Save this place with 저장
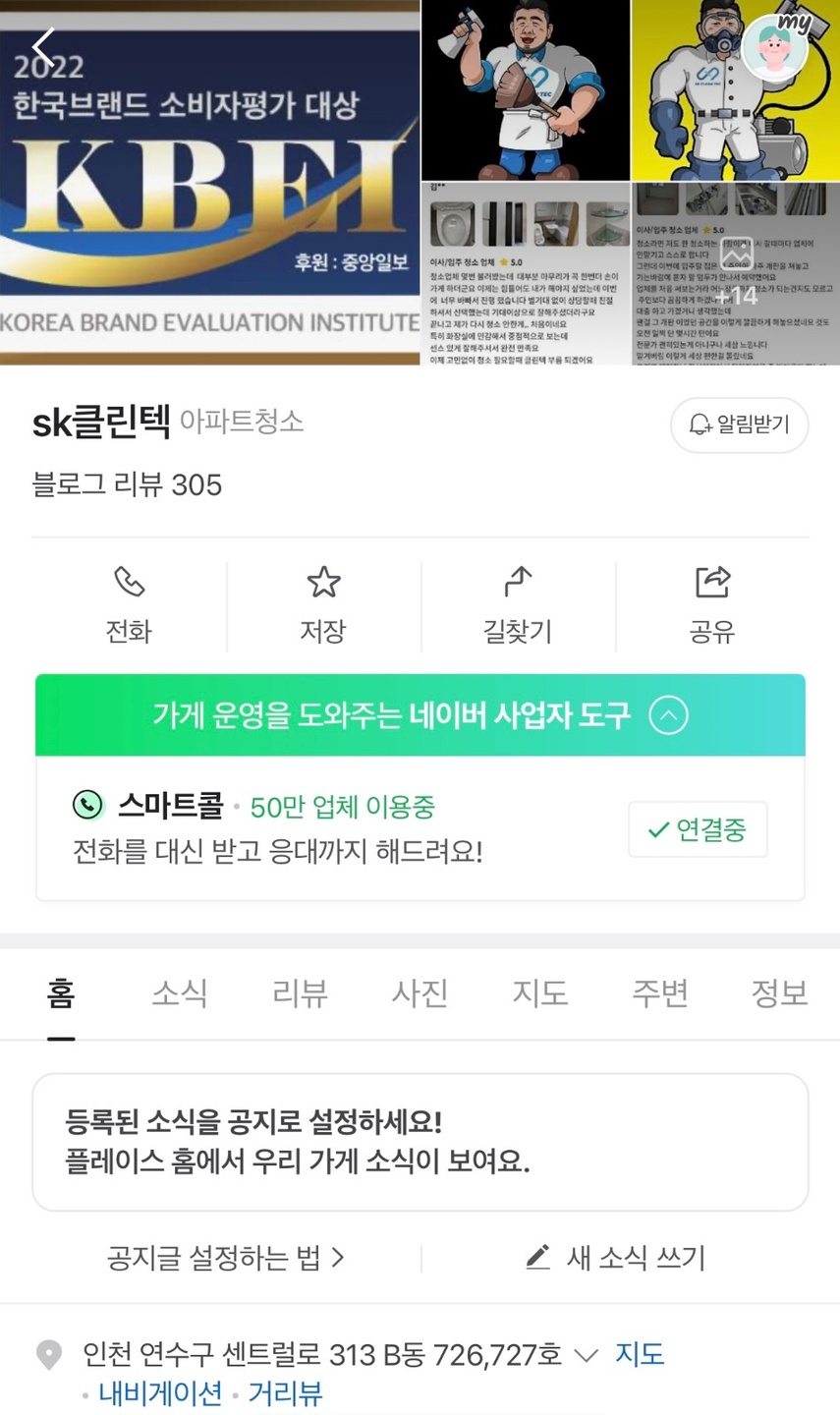The height and width of the screenshot is (1415, 840). (x=323, y=605)
